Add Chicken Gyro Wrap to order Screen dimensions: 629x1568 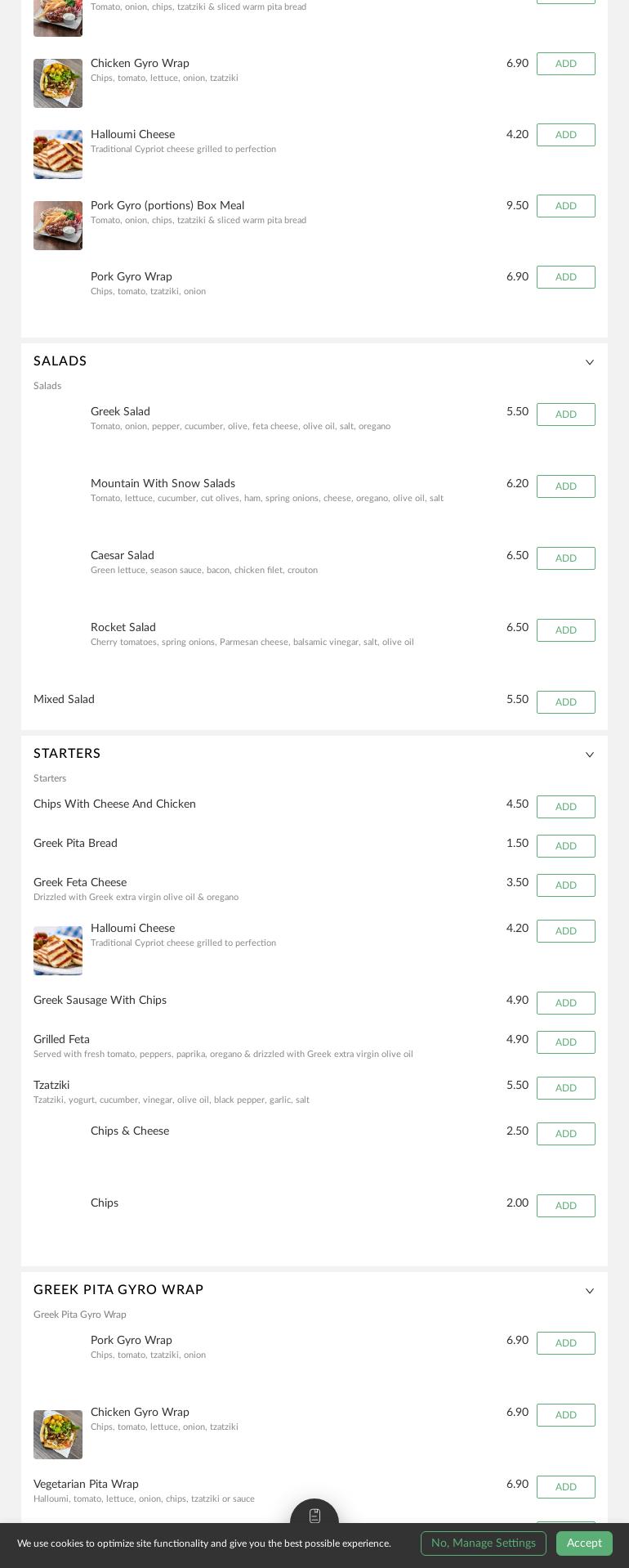(x=566, y=64)
